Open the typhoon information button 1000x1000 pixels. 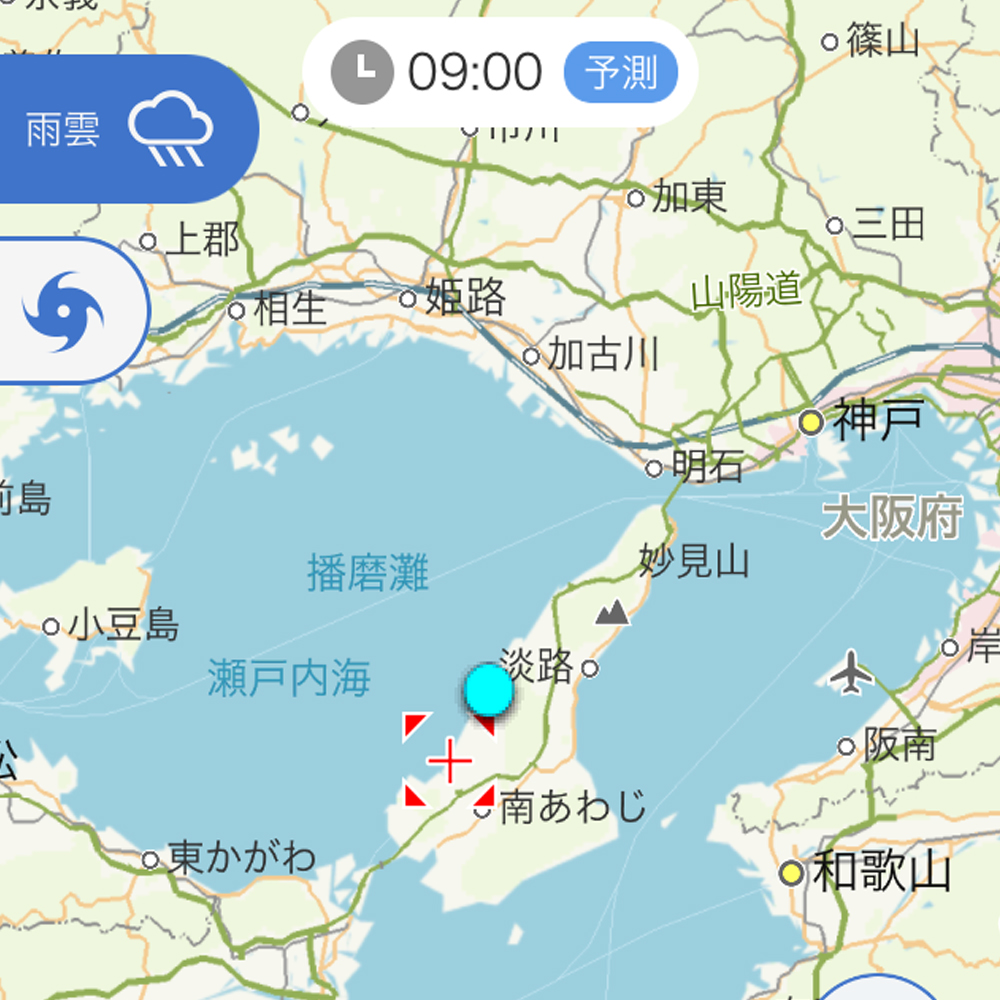pyautogui.click(x=66, y=311)
